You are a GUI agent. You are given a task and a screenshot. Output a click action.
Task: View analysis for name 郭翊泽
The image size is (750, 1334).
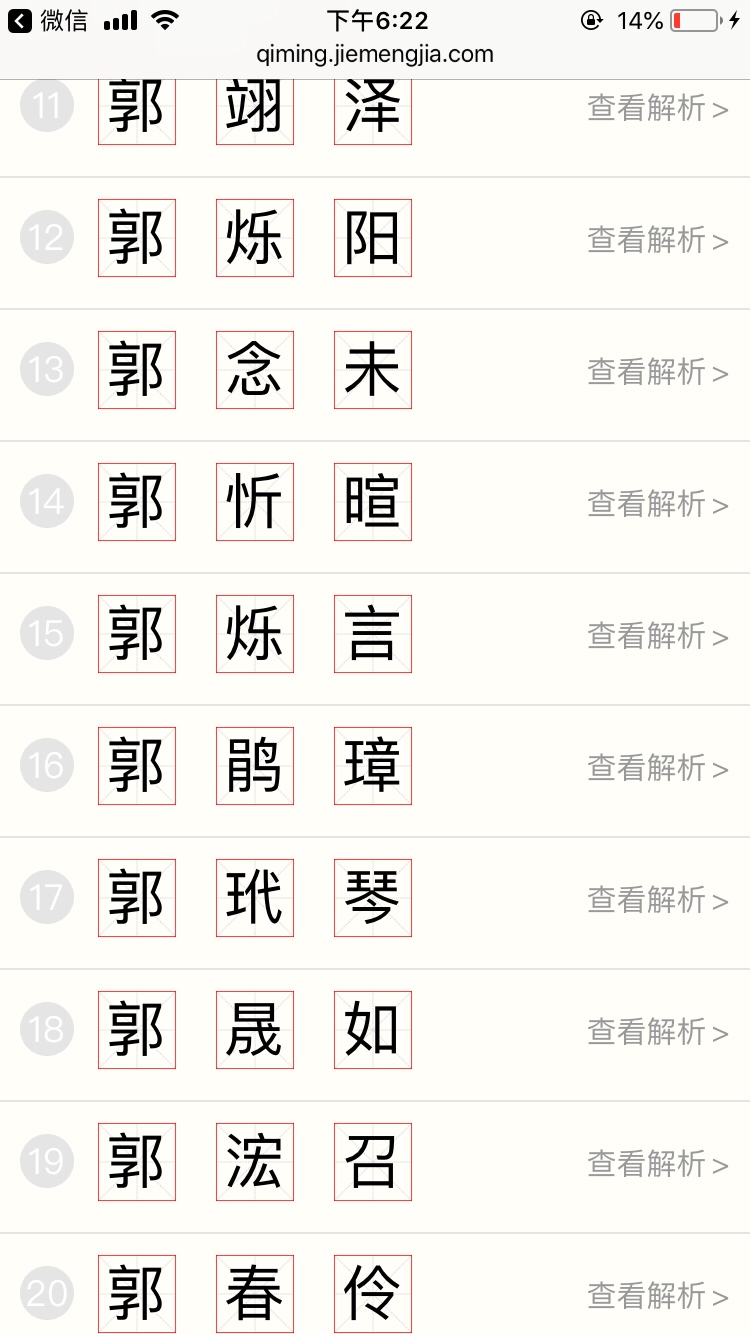pyautogui.click(x=657, y=108)
